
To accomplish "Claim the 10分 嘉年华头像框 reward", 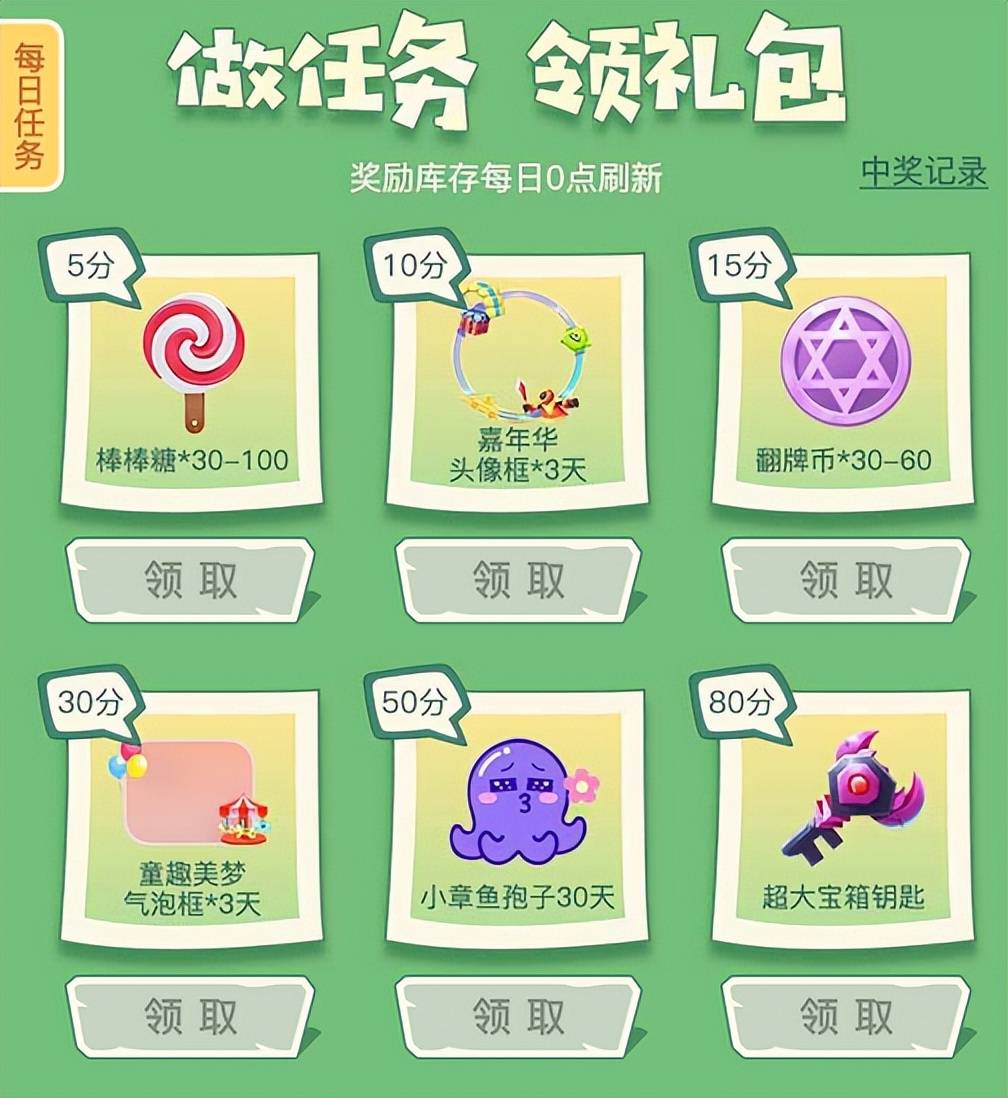I will [x=518, y=579].
